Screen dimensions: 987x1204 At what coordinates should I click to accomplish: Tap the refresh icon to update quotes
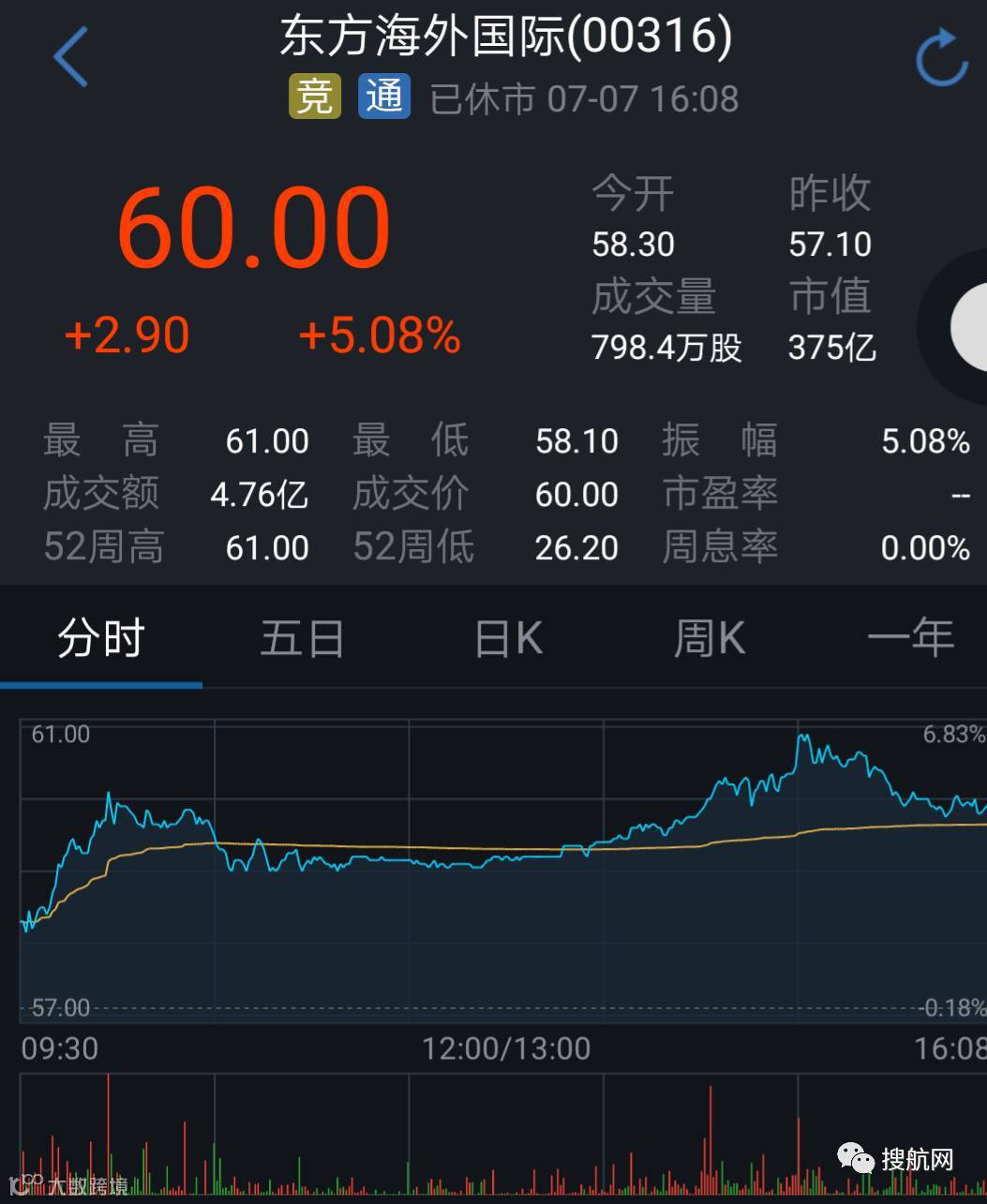pos(938,58)
